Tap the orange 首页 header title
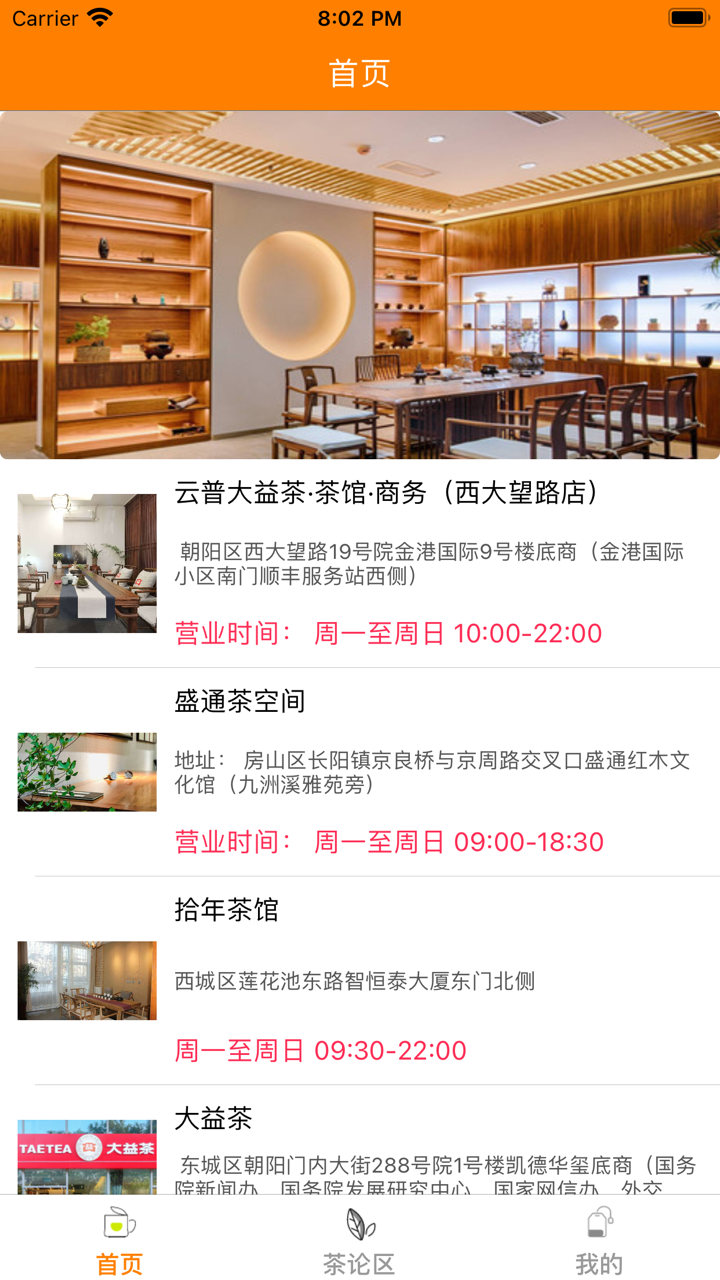The image size is (720, 1280). tap(360, 71)
